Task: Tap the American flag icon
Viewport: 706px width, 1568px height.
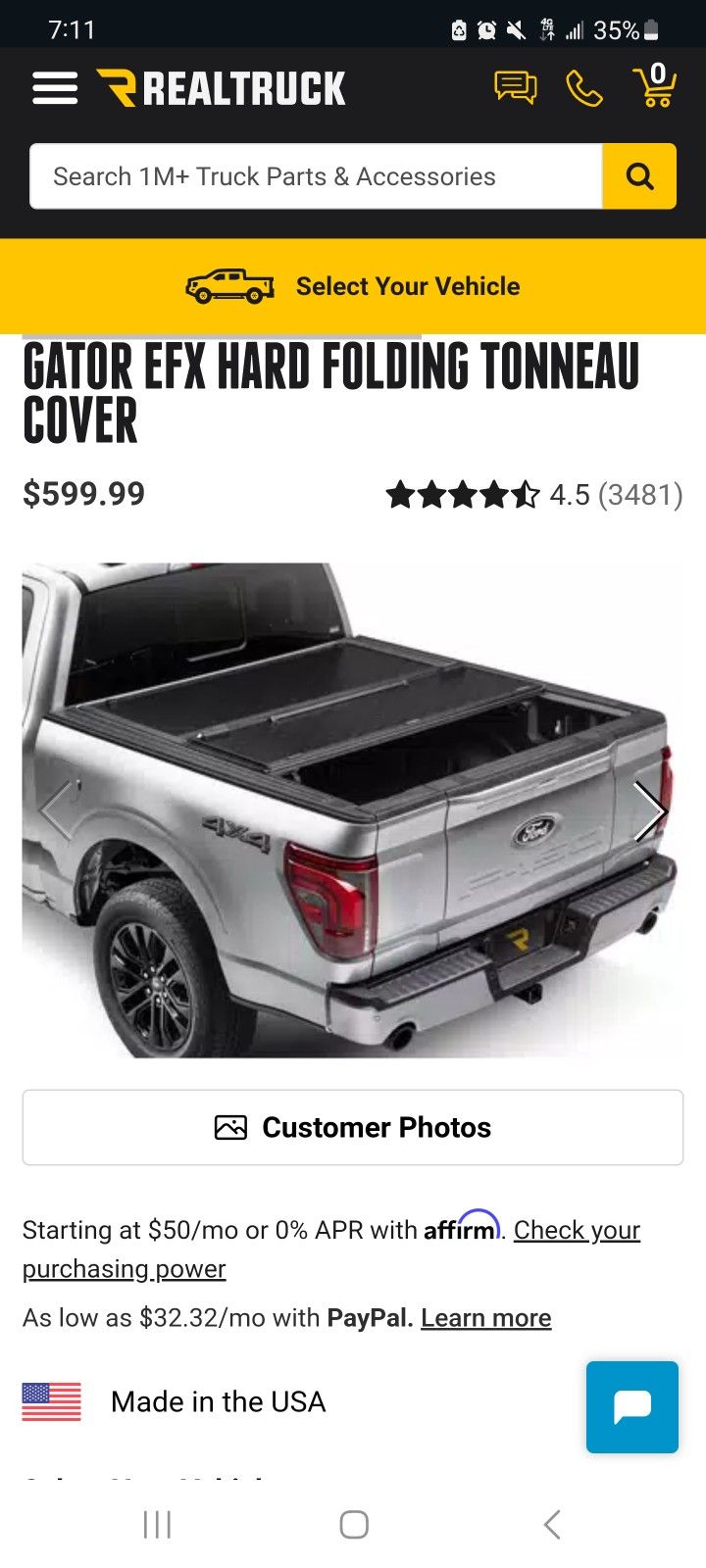Action: tap(50, 1402)
